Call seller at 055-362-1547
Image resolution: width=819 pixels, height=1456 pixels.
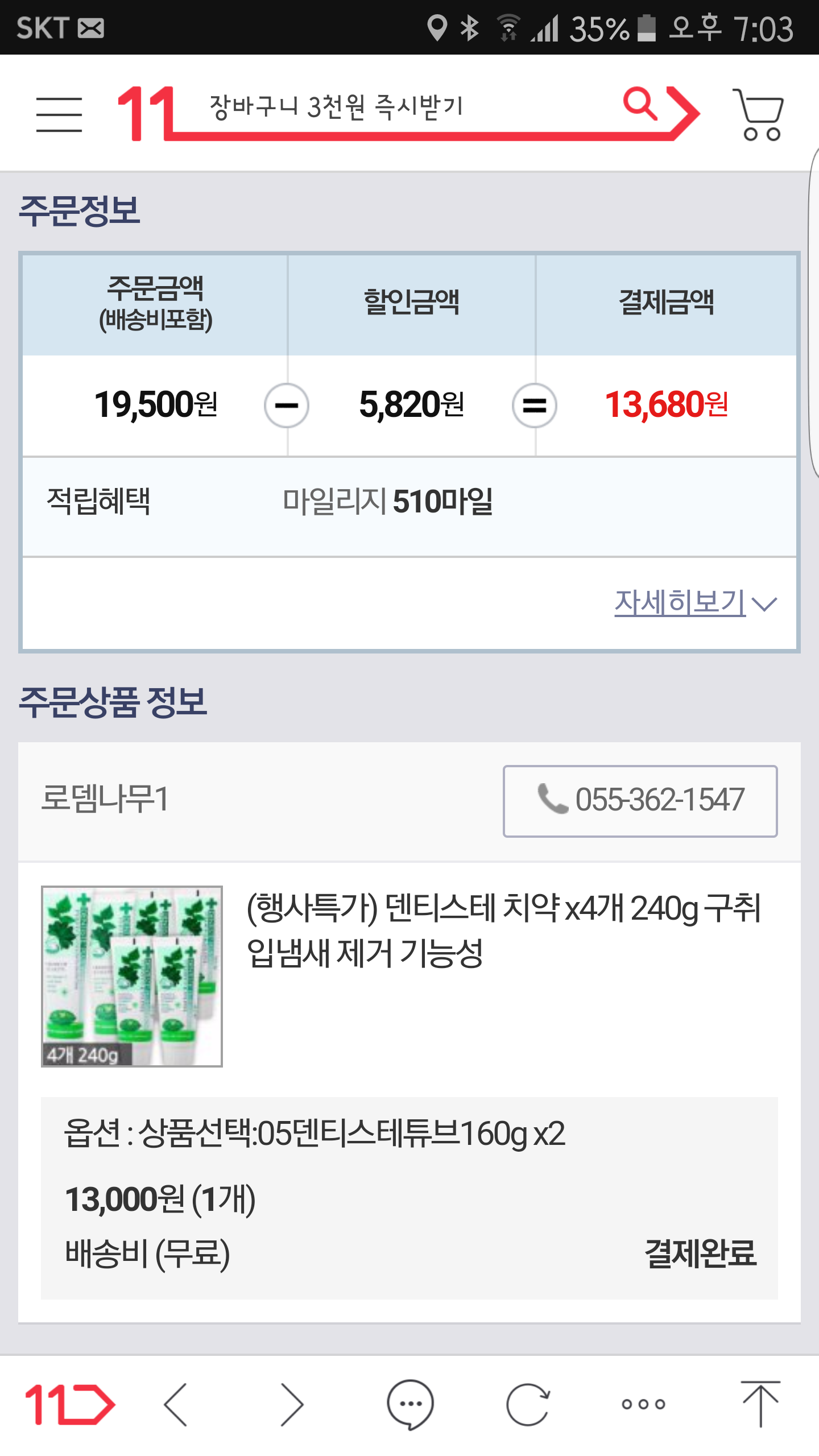point(640,800)
